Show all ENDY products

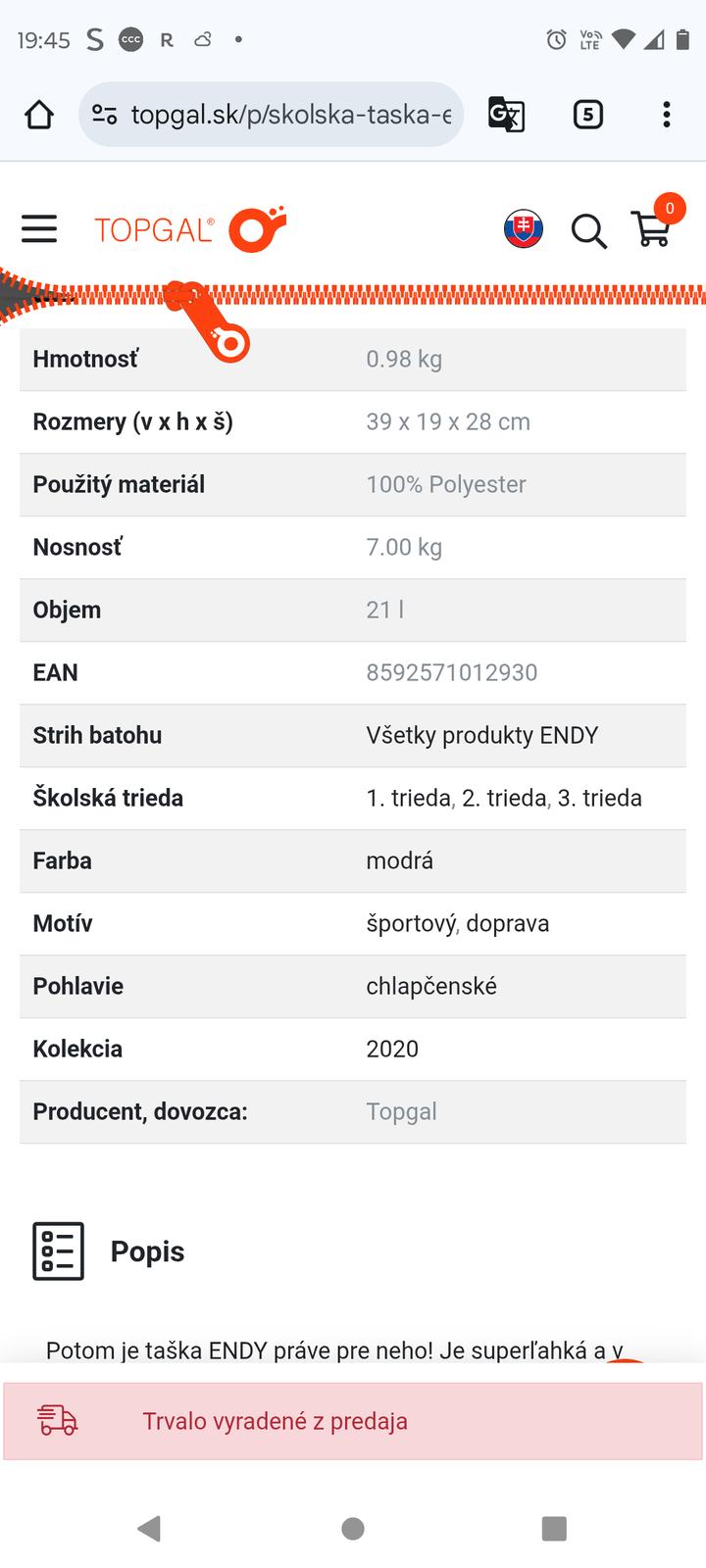tap(481, 736)
